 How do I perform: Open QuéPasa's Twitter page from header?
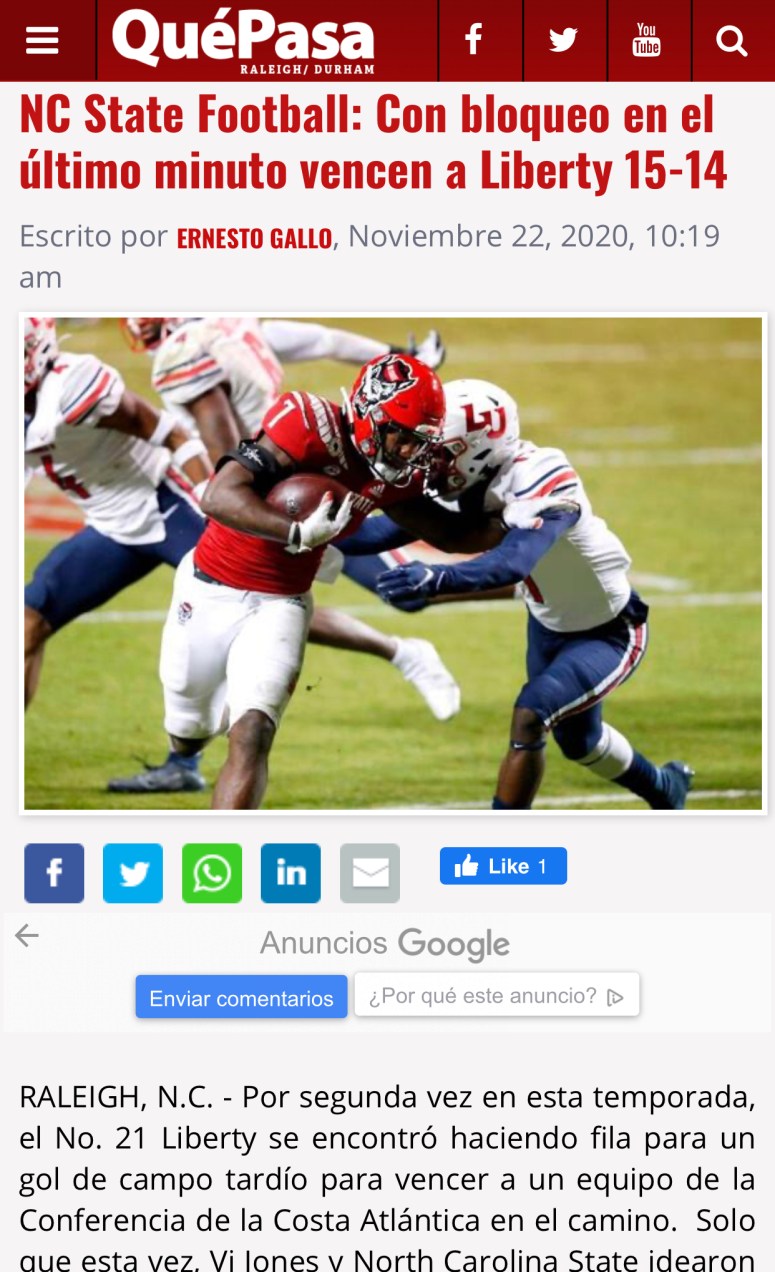pos(563,41)
